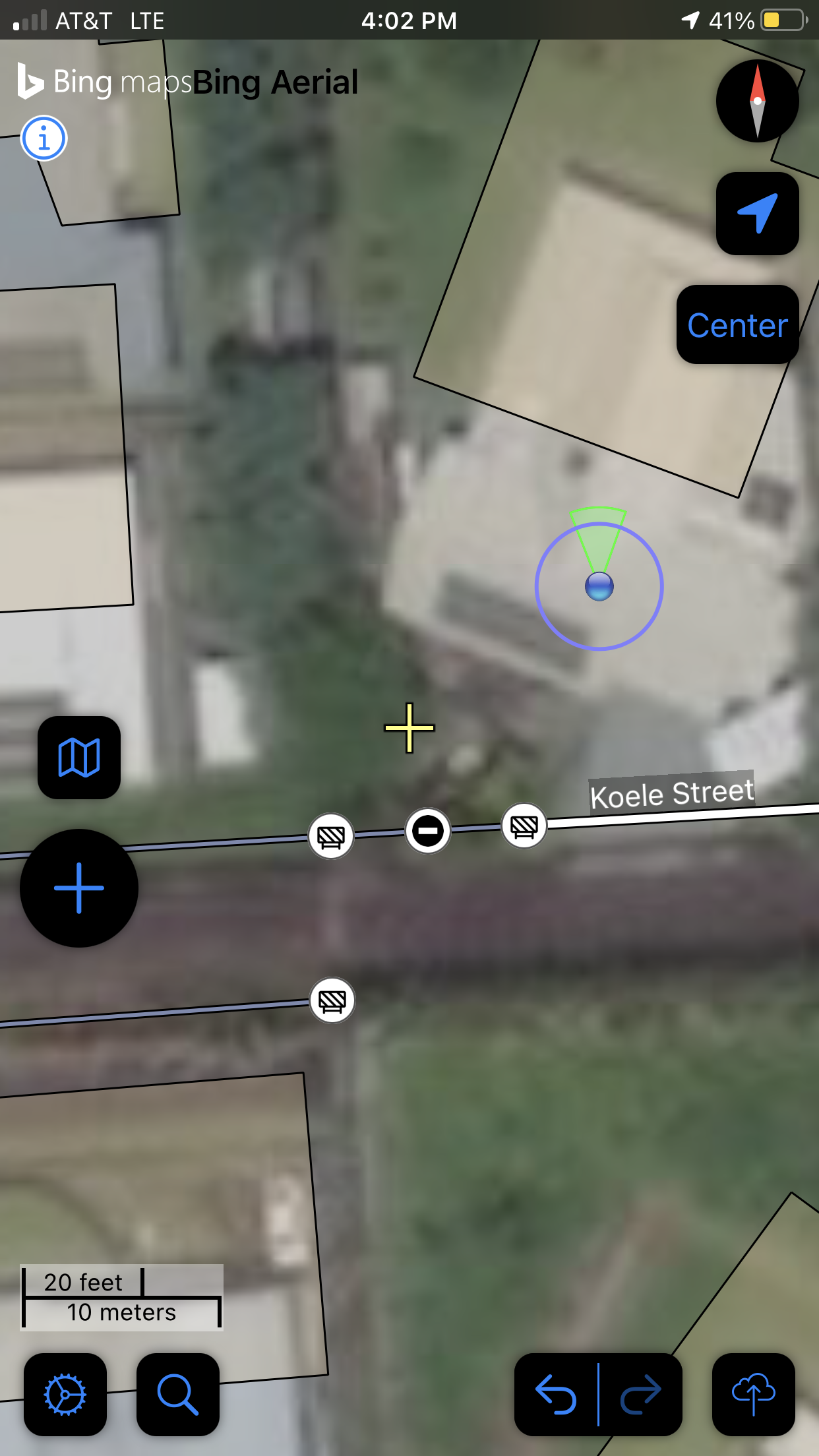Open settings gear button

pyautogui.click(x=65, y=1395)
